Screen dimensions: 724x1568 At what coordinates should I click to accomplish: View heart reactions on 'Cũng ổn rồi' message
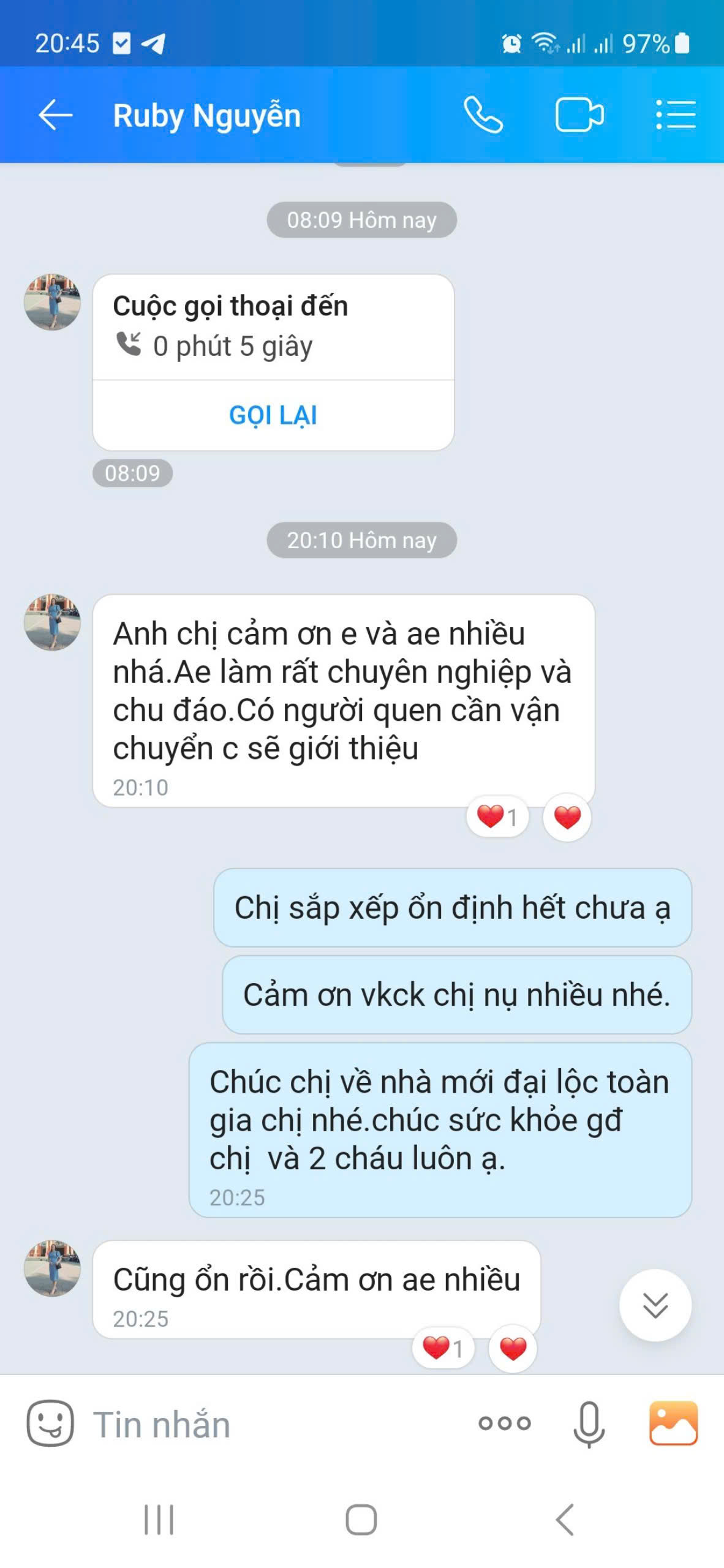point(443,1349)
